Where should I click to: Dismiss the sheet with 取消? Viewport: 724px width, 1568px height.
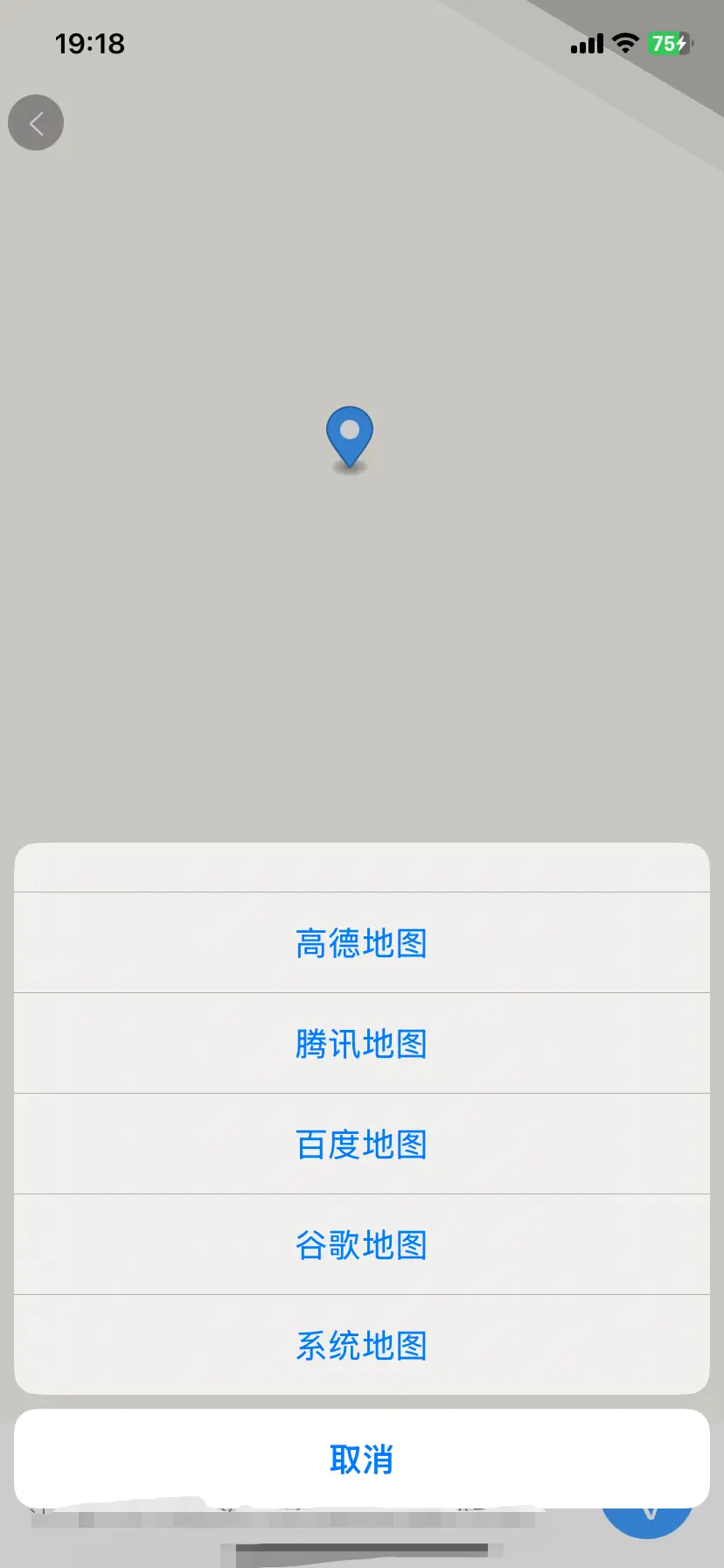(x=361, y=1459)
